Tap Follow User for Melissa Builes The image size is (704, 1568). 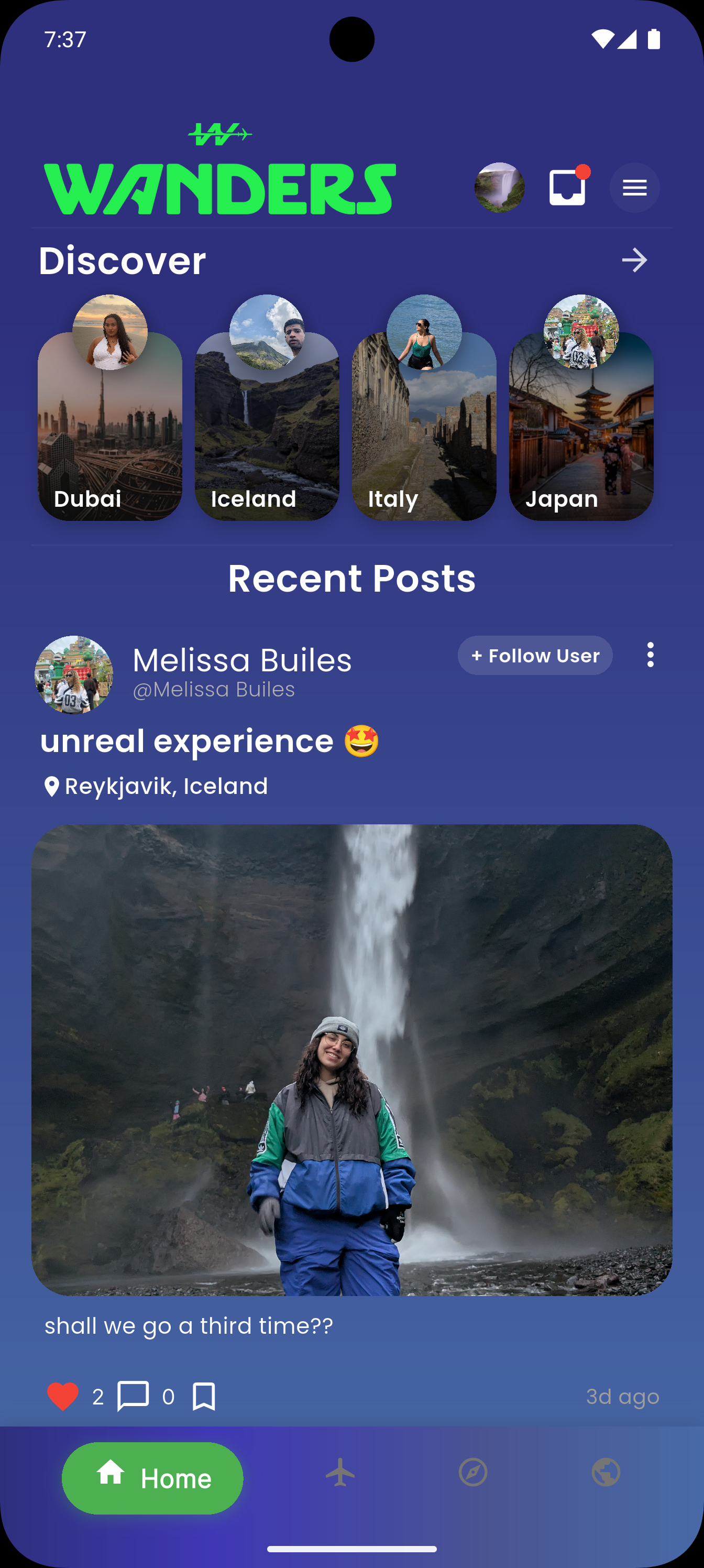click(x=535, y=656)
